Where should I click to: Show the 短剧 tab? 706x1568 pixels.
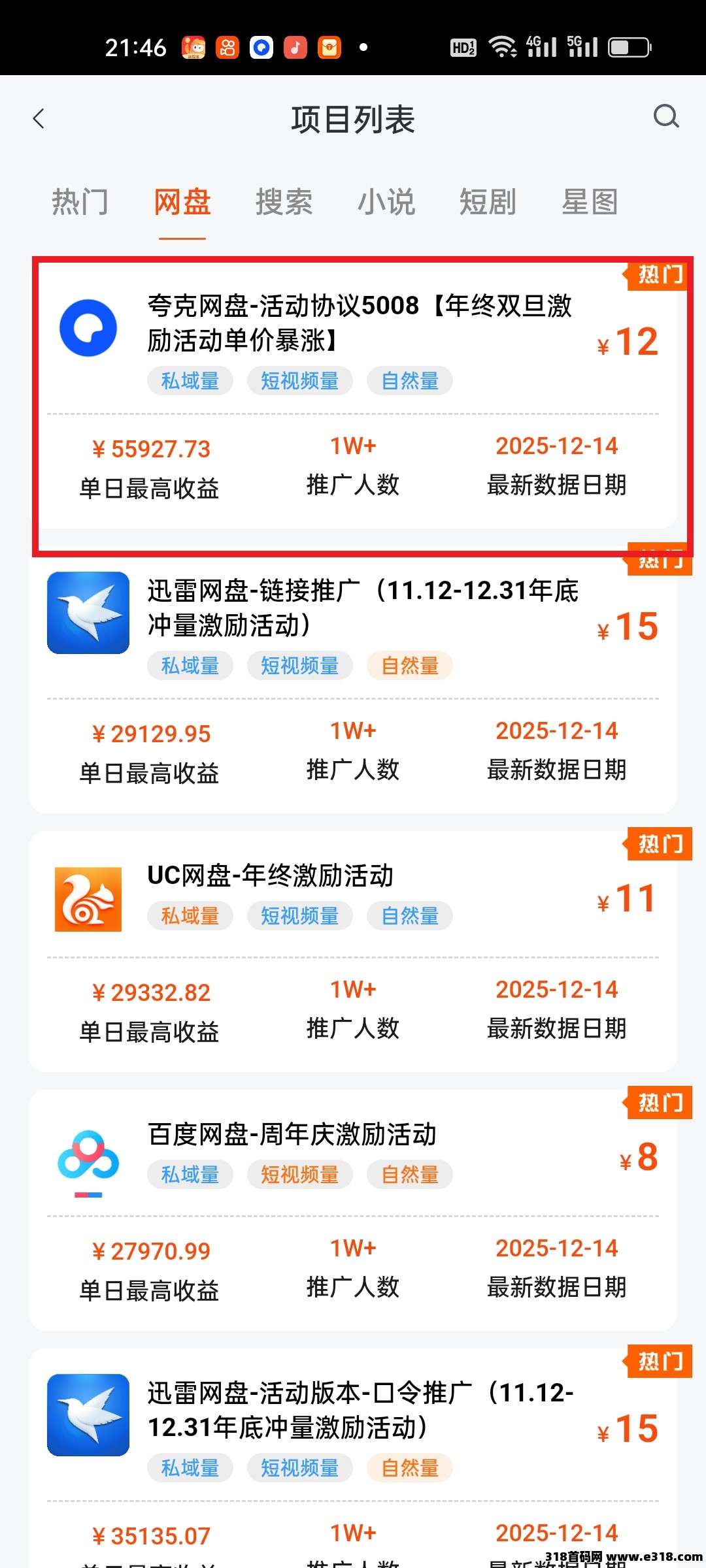point(488,202)
